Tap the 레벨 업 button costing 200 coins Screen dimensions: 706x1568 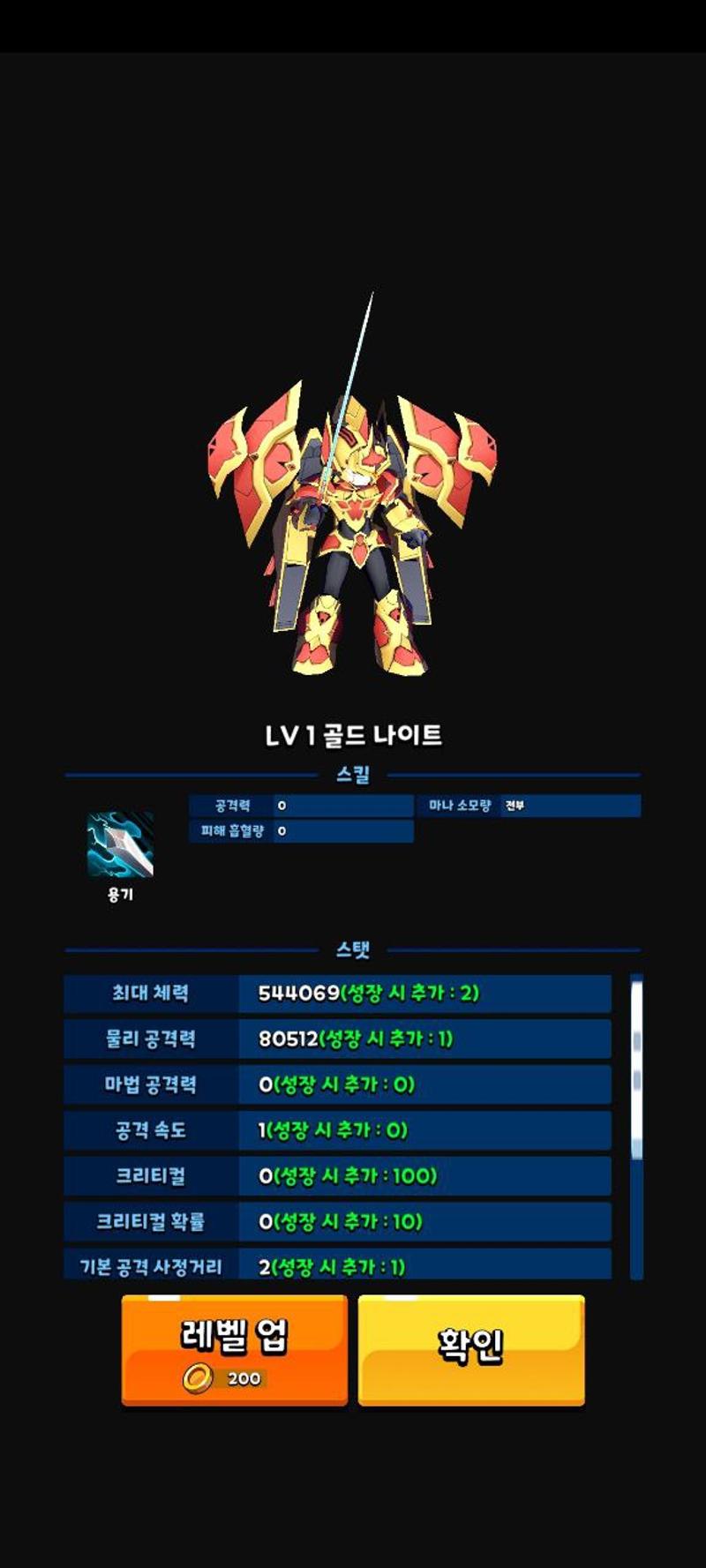coord(234,1350)
